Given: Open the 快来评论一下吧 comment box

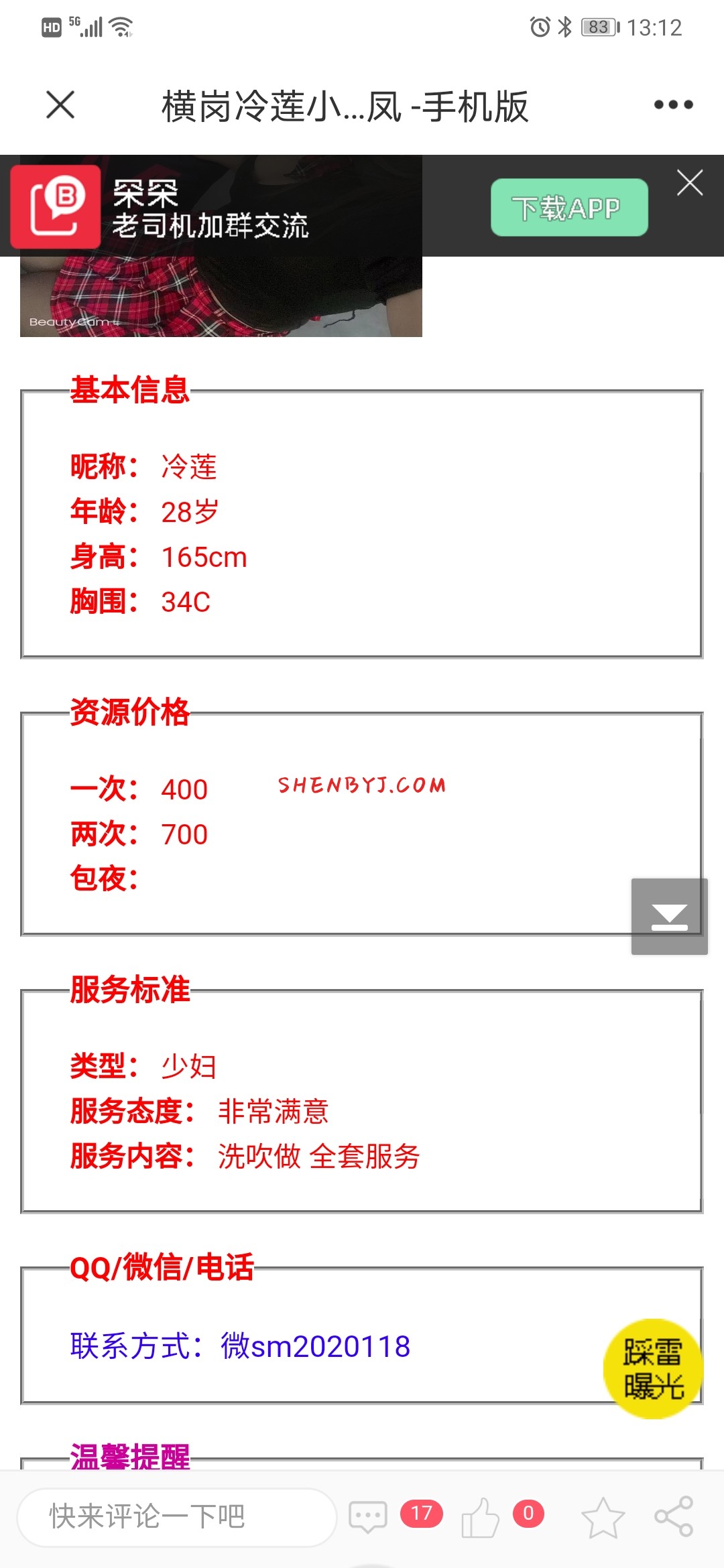Looking at the screenshot, I should pos(176,1516).
